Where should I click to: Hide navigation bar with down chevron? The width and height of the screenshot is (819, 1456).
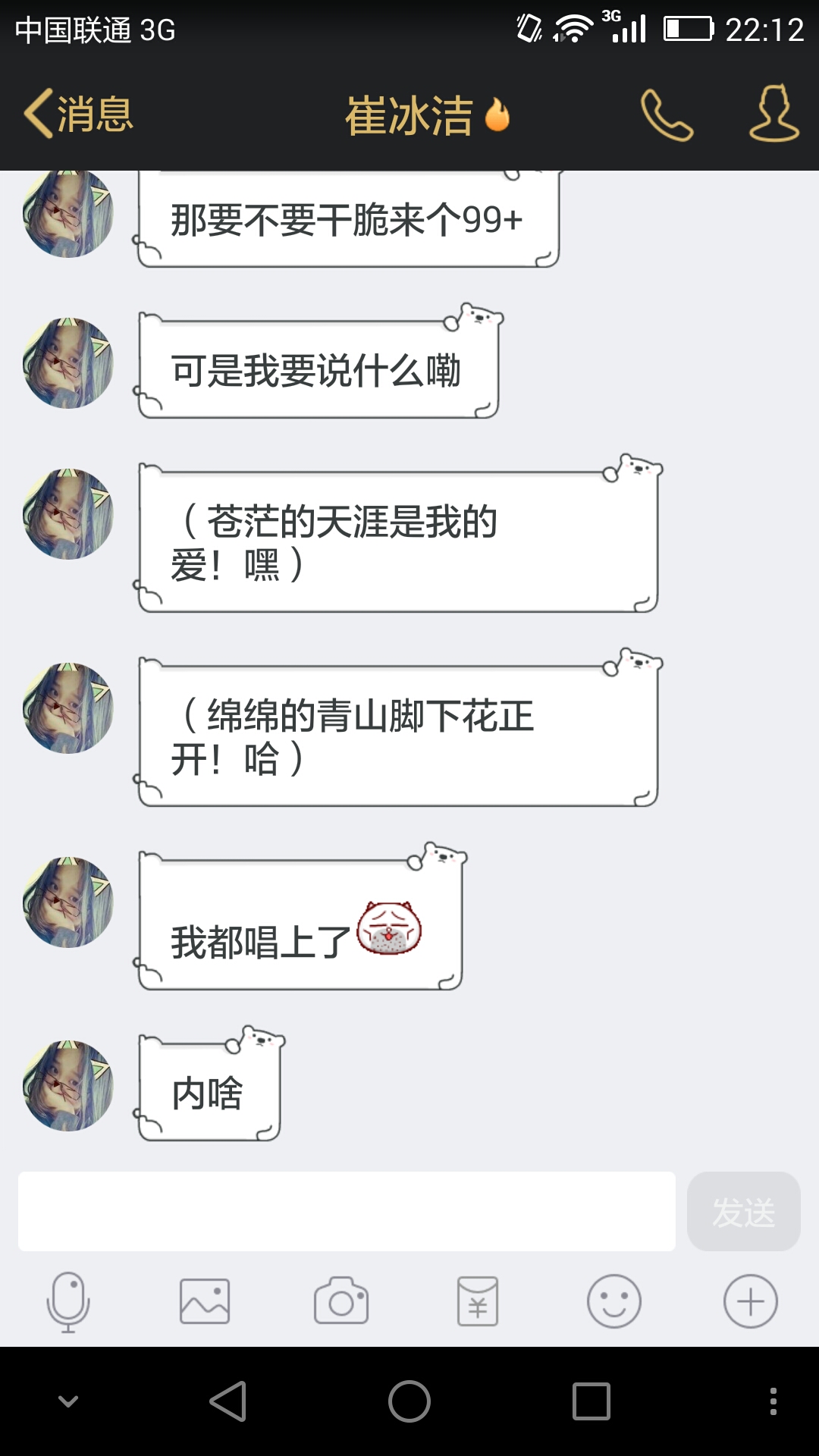tap(68, 1401)
